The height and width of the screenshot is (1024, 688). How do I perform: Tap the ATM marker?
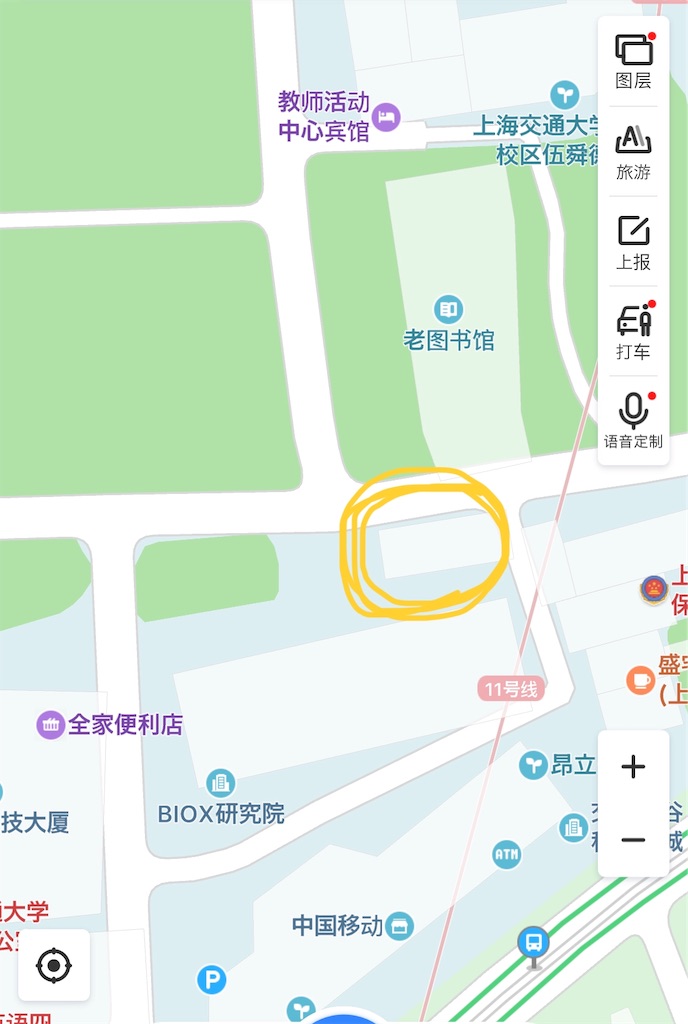507,854
